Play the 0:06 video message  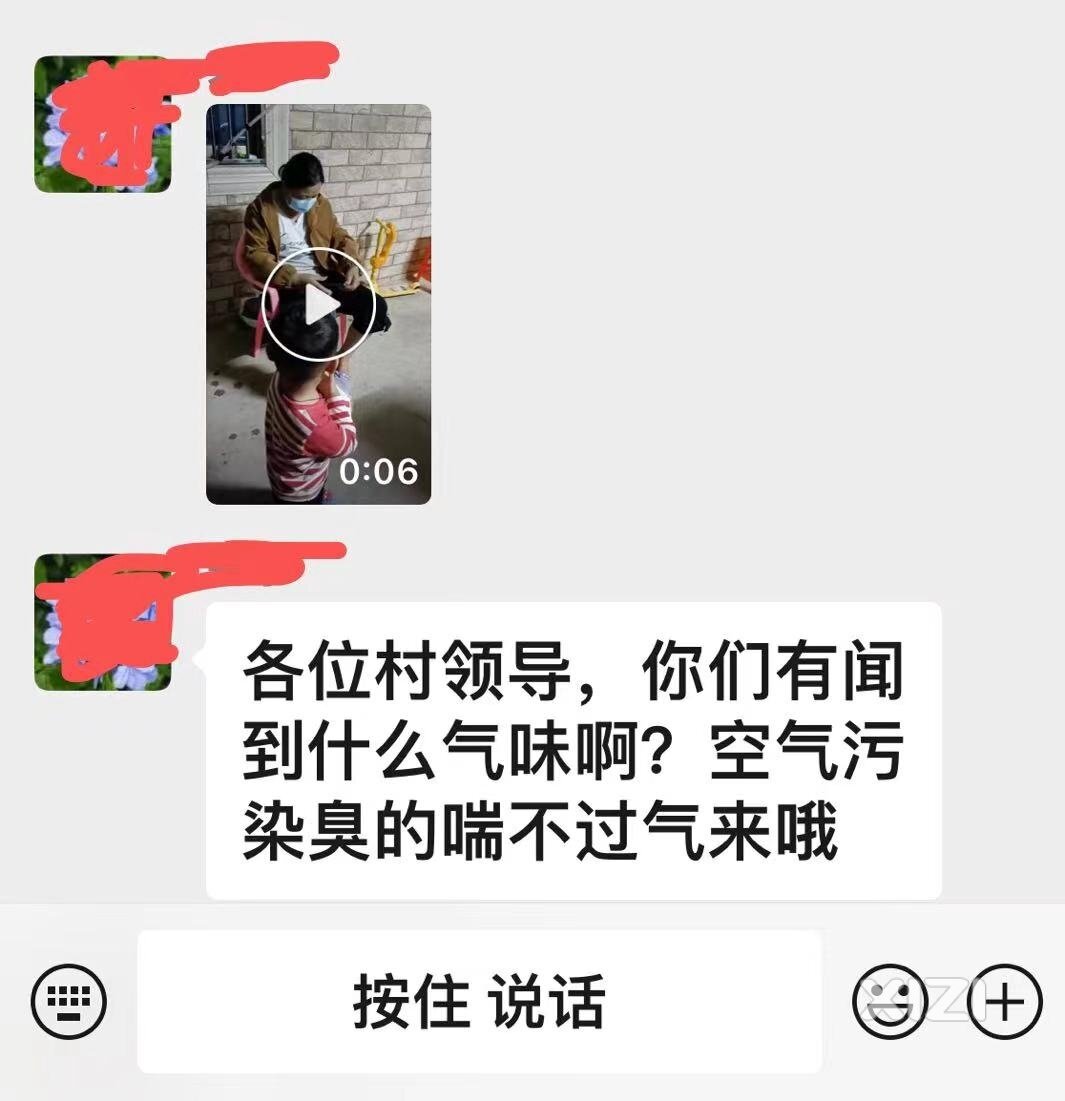coord(318,304)
